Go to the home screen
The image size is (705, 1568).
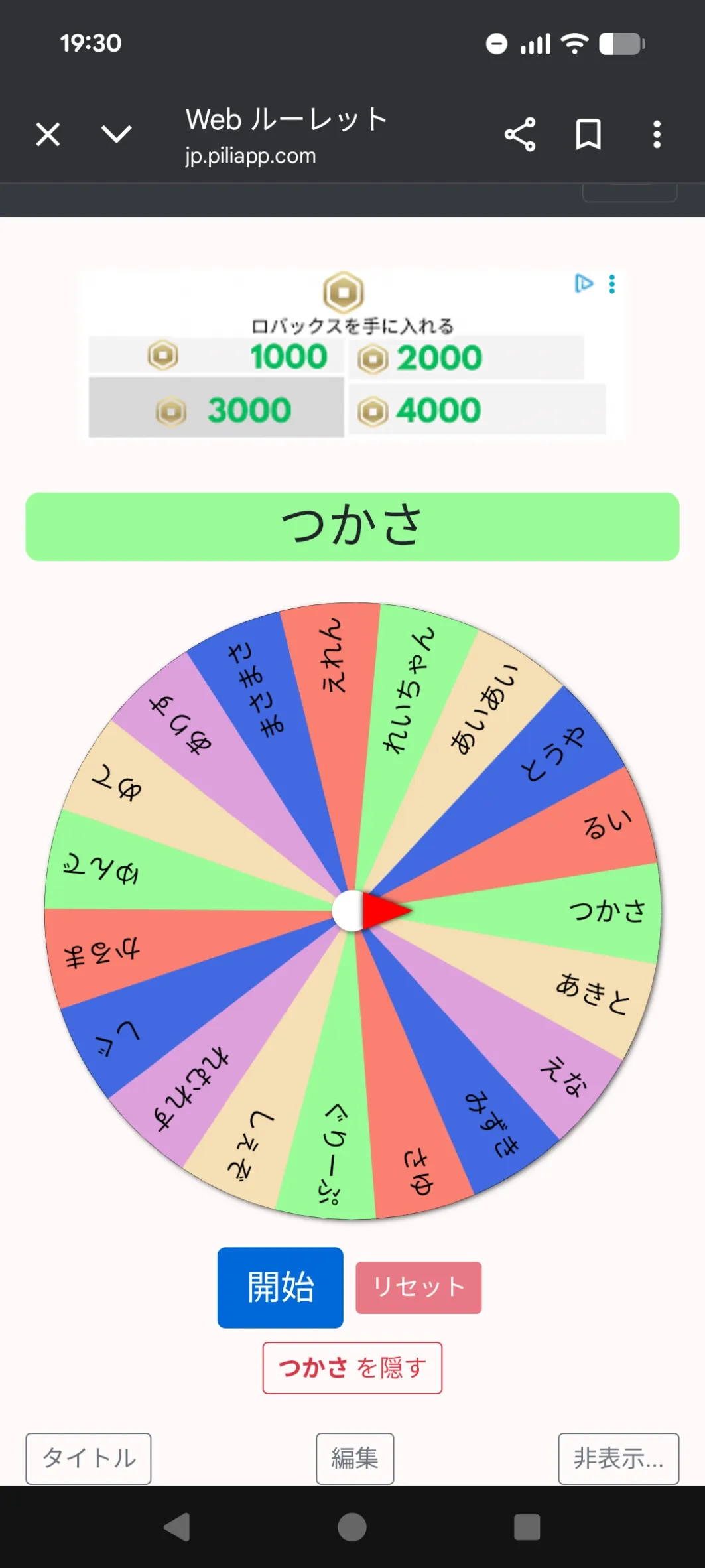pos(352,1527)
